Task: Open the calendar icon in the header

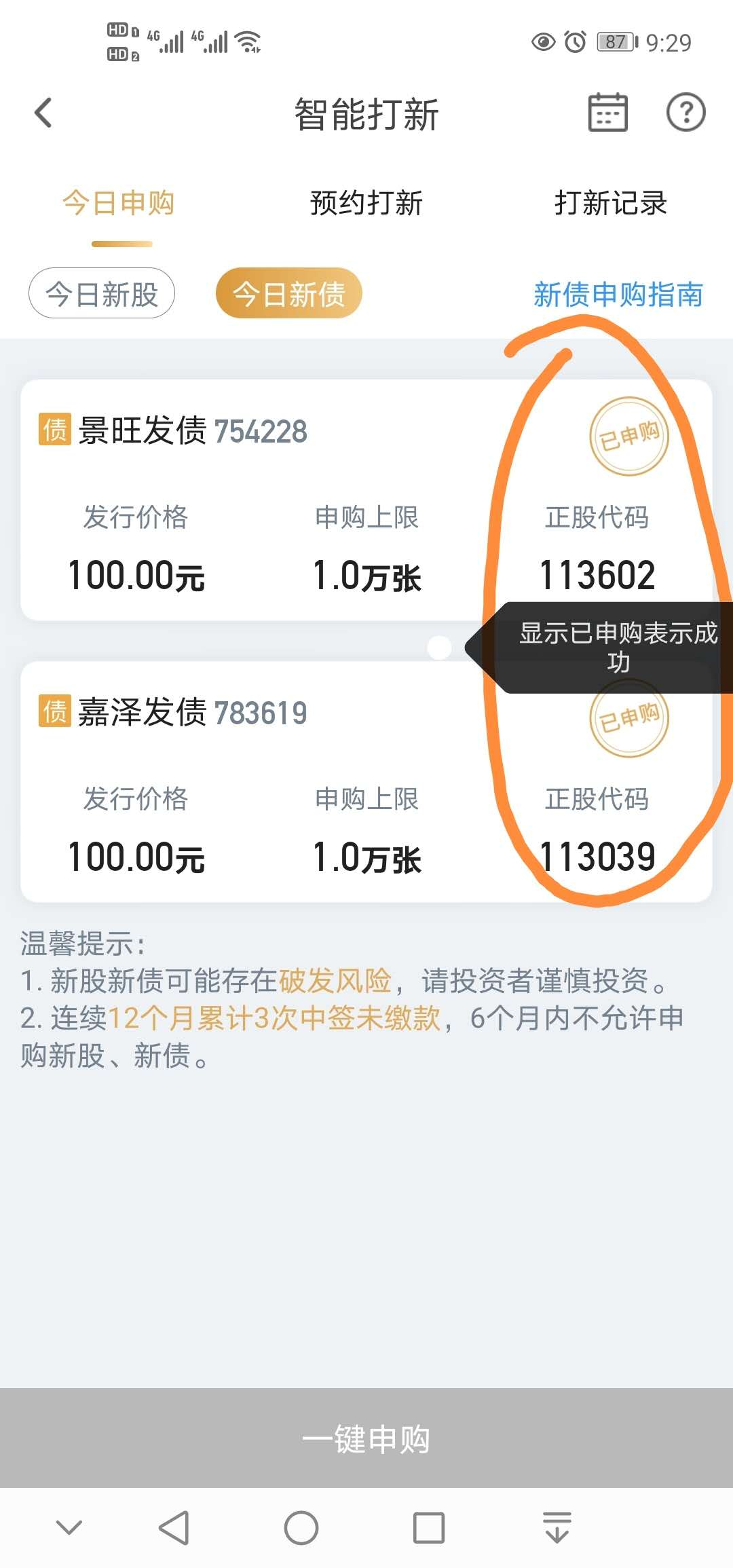Action: coord(607,112)
